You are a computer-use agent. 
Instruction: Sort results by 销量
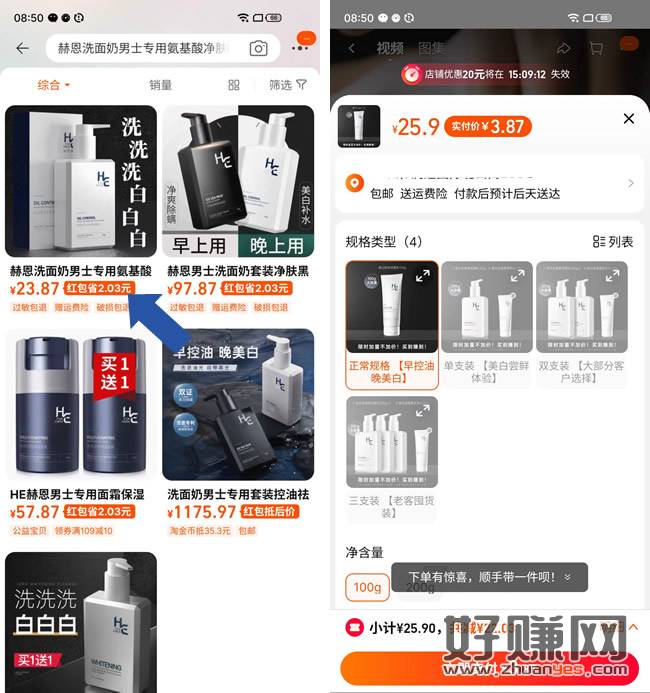[x=160, y=85]
